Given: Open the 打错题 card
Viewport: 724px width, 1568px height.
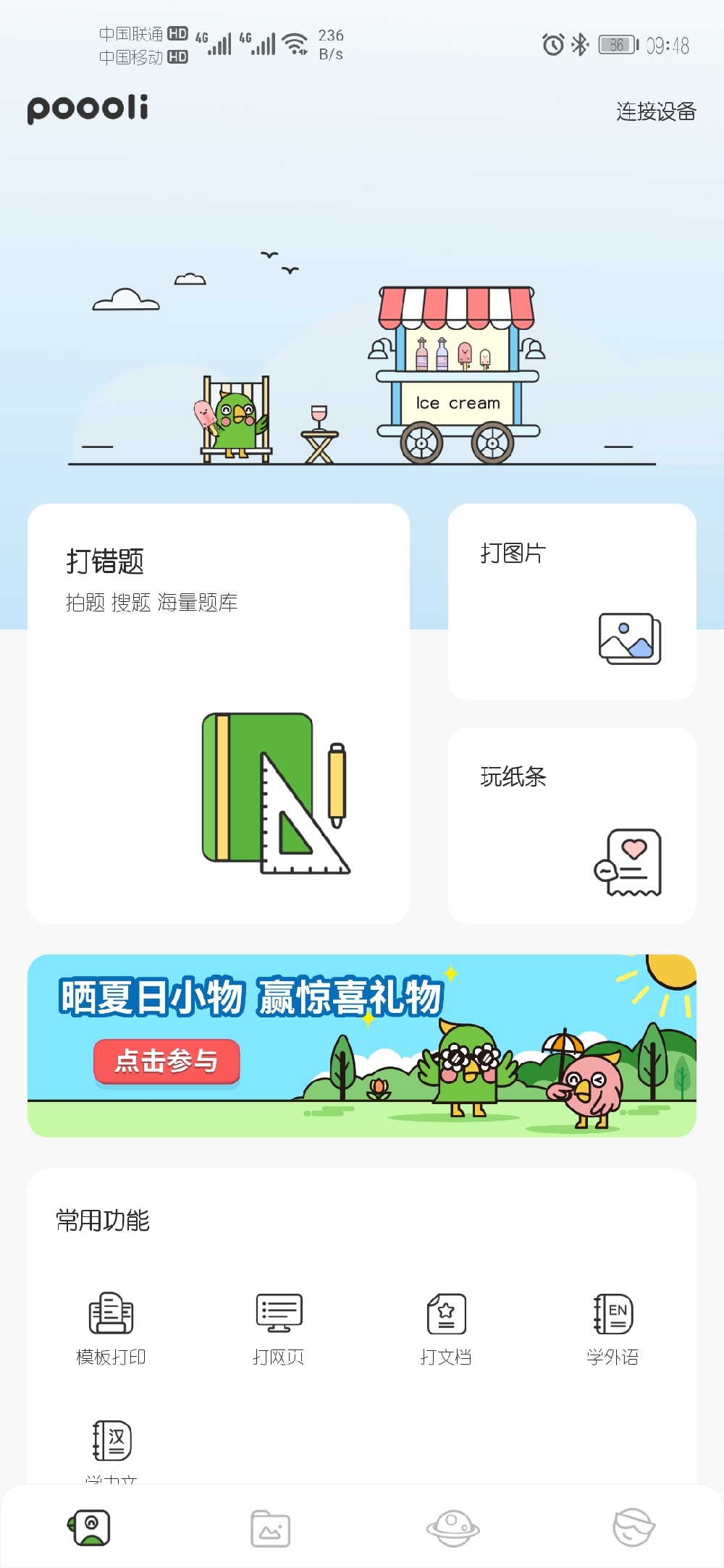Looking at the screenshot, I should point(218,713).
